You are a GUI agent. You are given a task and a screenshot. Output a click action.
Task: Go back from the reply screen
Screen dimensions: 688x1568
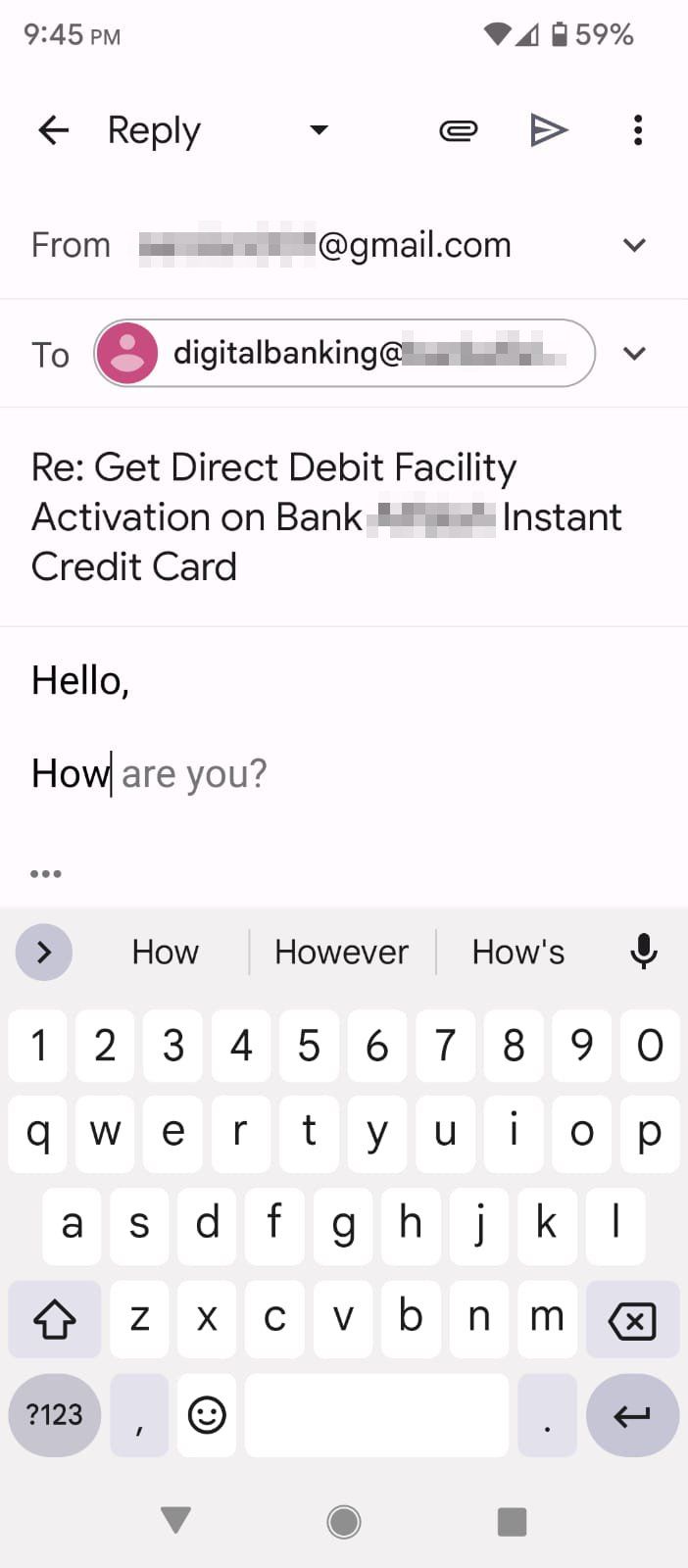[53, 130]
